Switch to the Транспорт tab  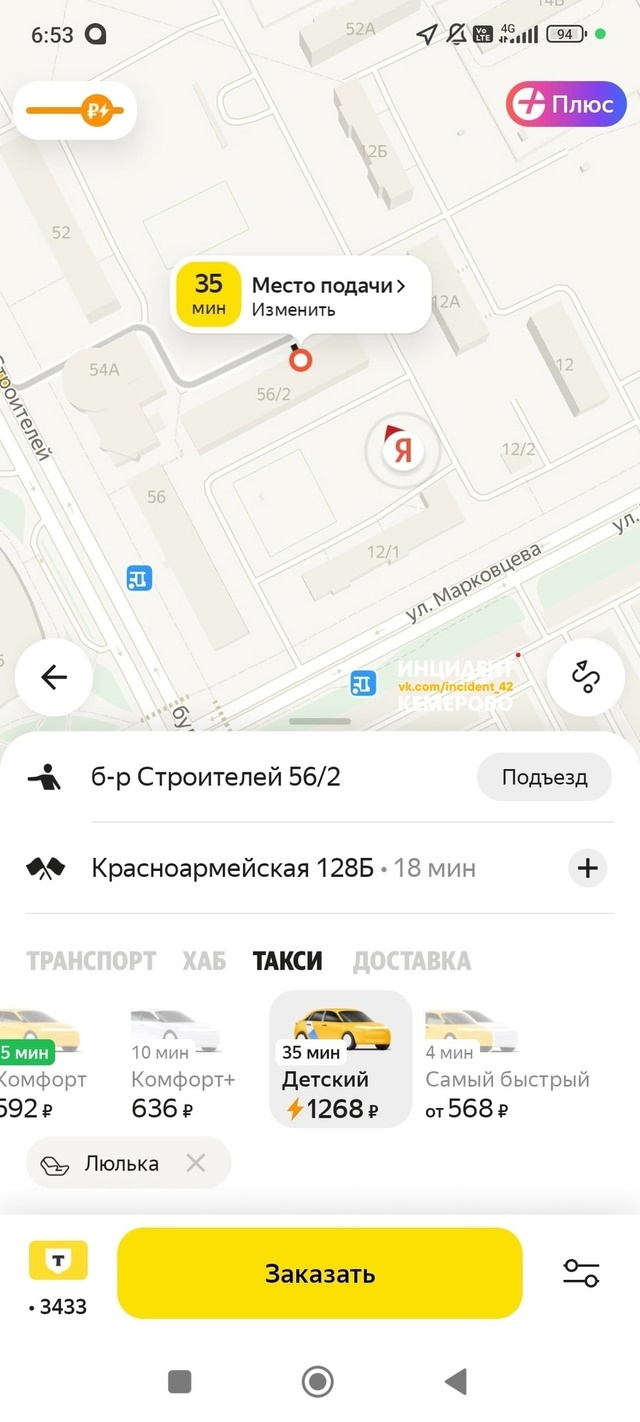pyautogui.click(x=91, y=961)
